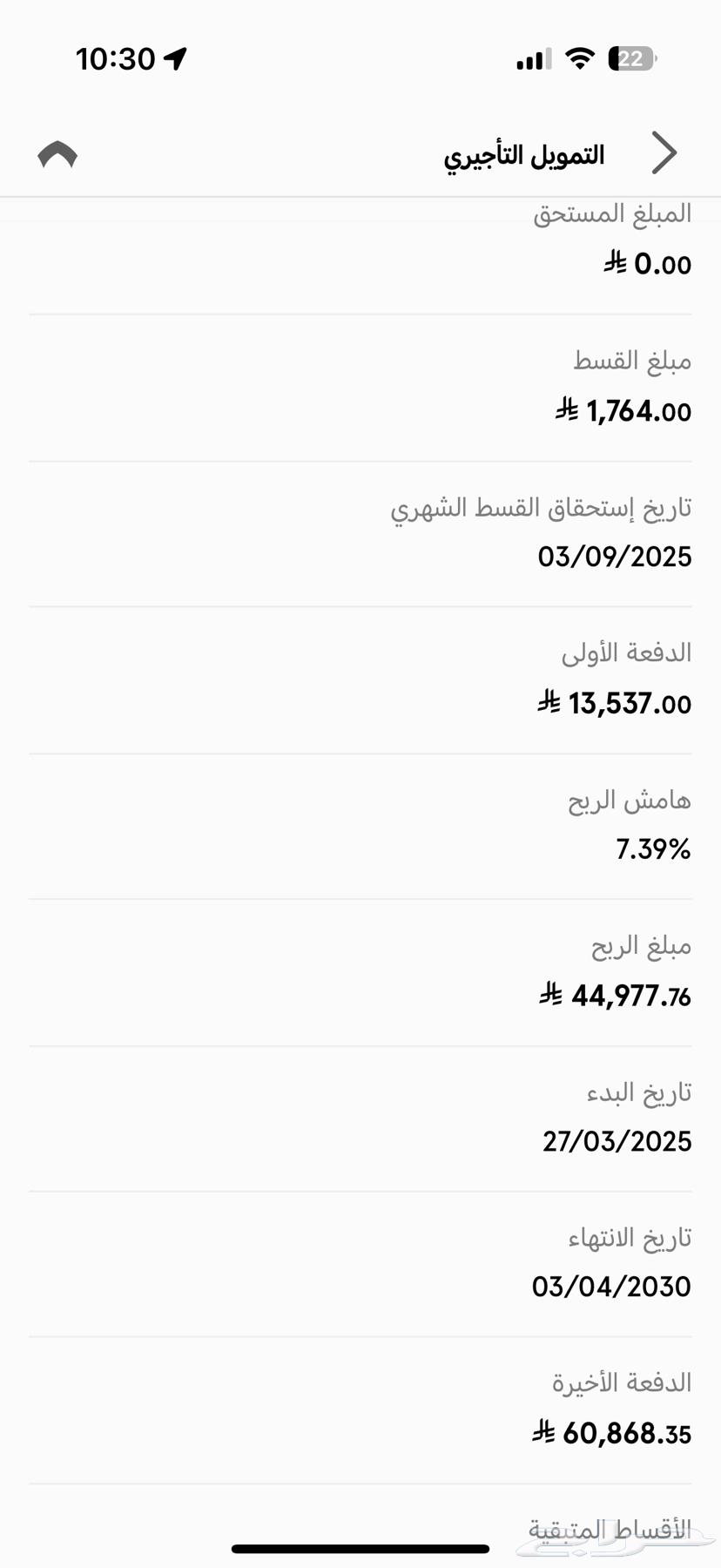Screen dimensions: 721x1568
Task: Go back from the lease financing page
Action: coord(664,154)
